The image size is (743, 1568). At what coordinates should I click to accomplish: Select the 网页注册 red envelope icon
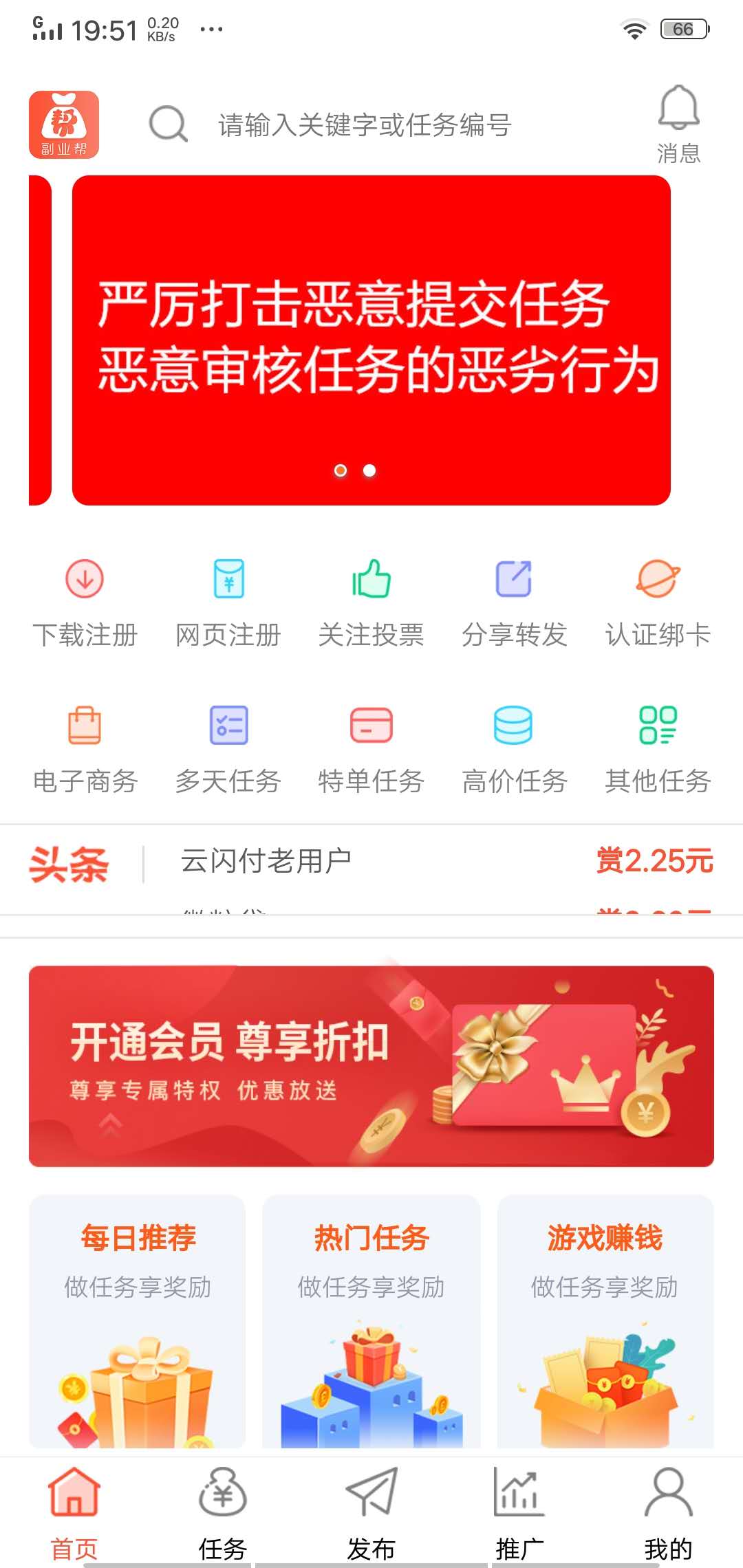[x=228, y=580]
